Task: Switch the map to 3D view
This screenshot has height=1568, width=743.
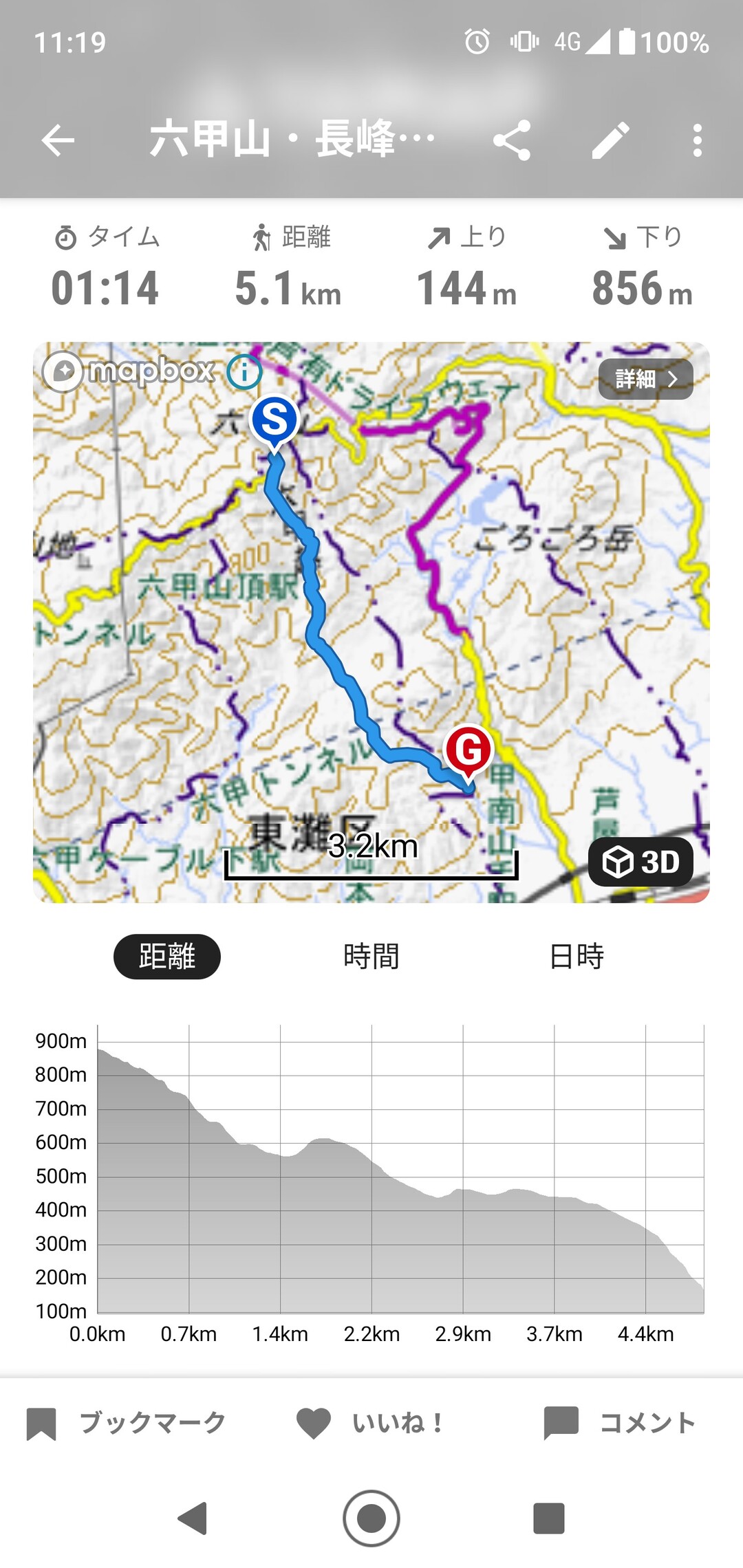Action: click(640, 862)
